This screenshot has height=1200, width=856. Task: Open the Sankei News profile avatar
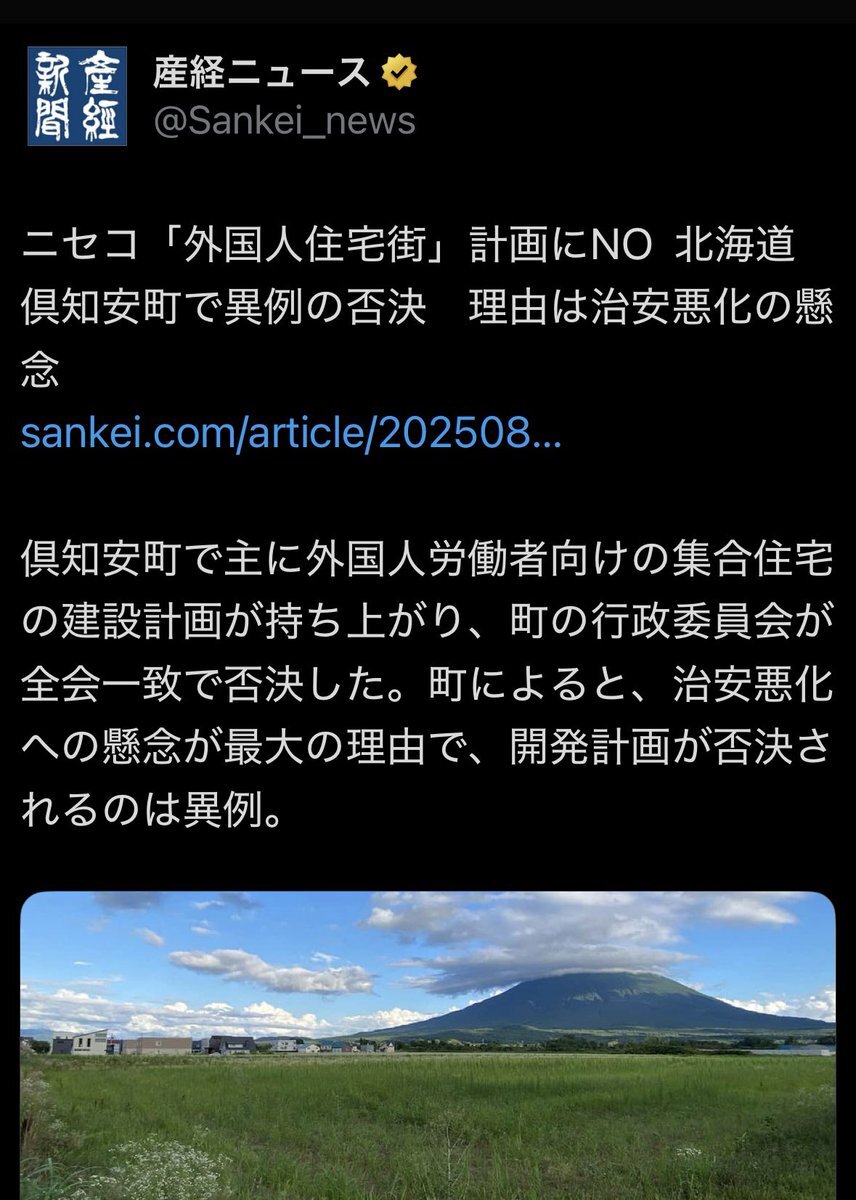coord(77,96)
